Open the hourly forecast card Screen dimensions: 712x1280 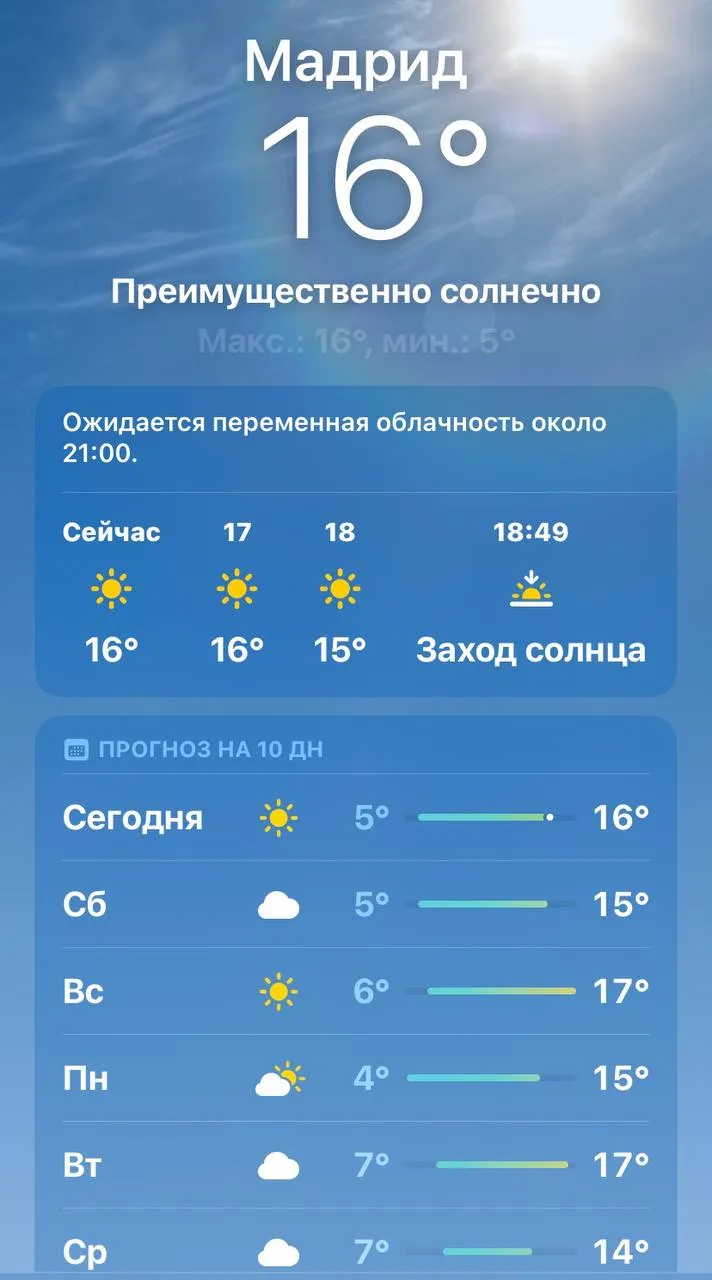tap(356, 541)
